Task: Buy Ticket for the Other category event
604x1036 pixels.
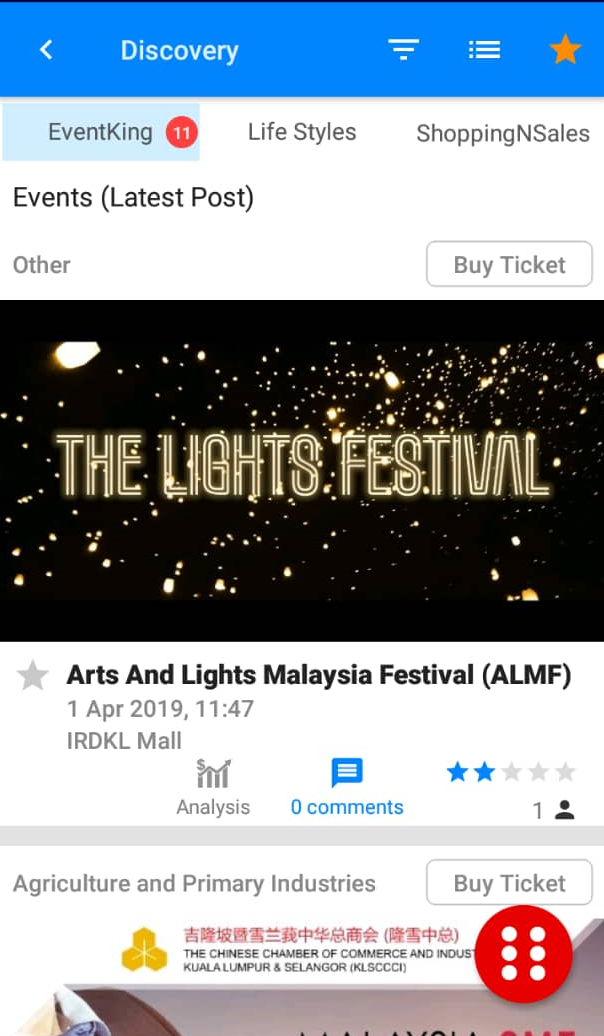Action: point(509,265)
